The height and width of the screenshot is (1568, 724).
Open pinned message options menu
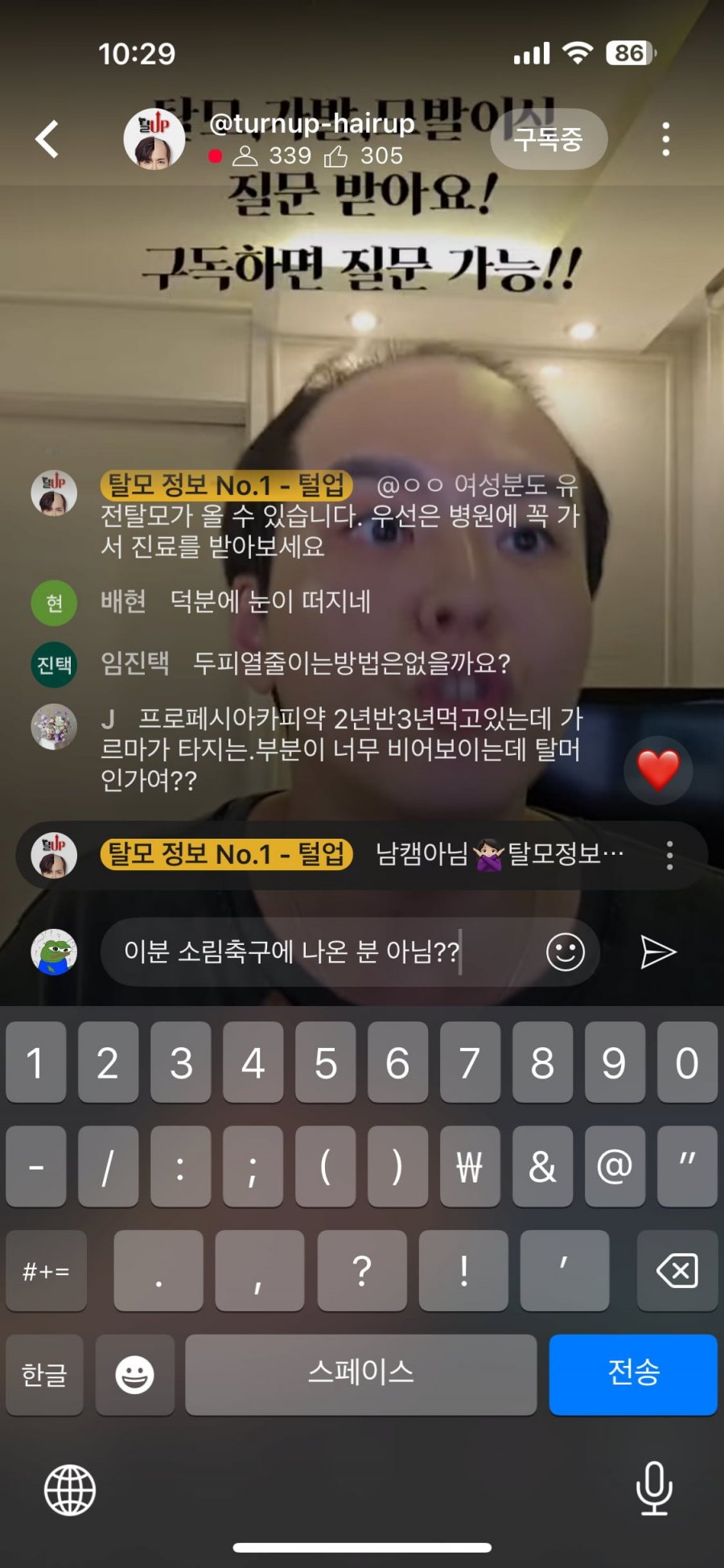click(x=669, y=855)
